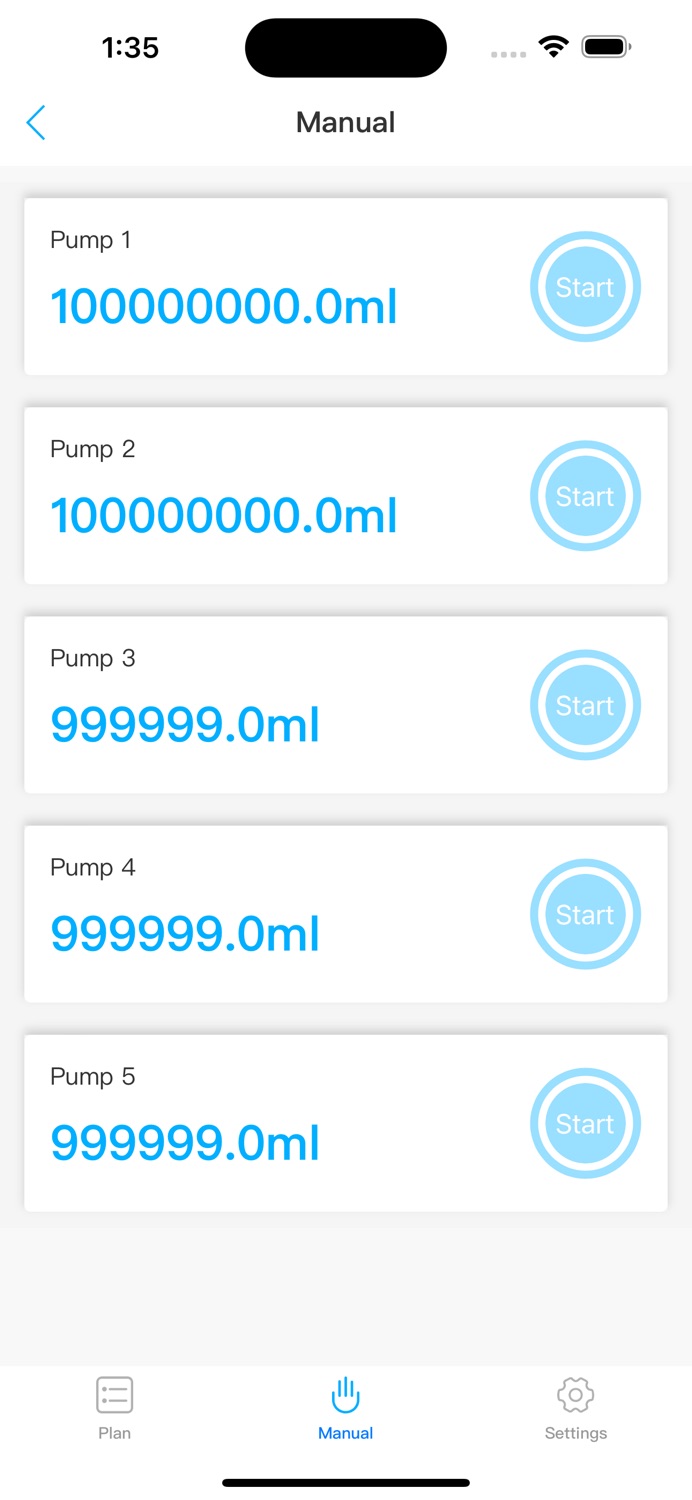Image resolution: width=692 pixels, height=1500 pixels.
Task: Go back using the top-left arrow
Action: [36, 123]
